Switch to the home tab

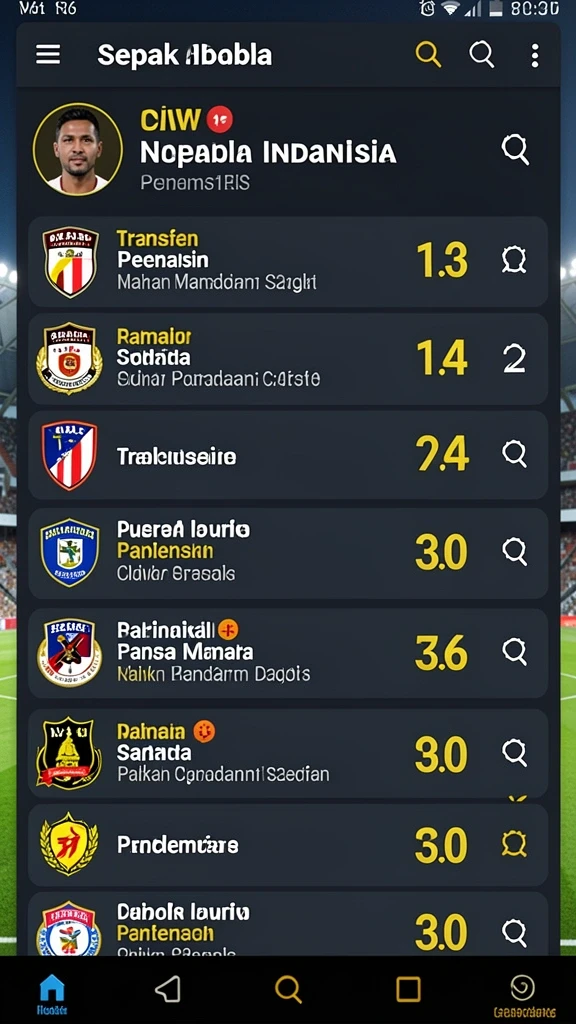pyautogui.click(x=52, y=993)
